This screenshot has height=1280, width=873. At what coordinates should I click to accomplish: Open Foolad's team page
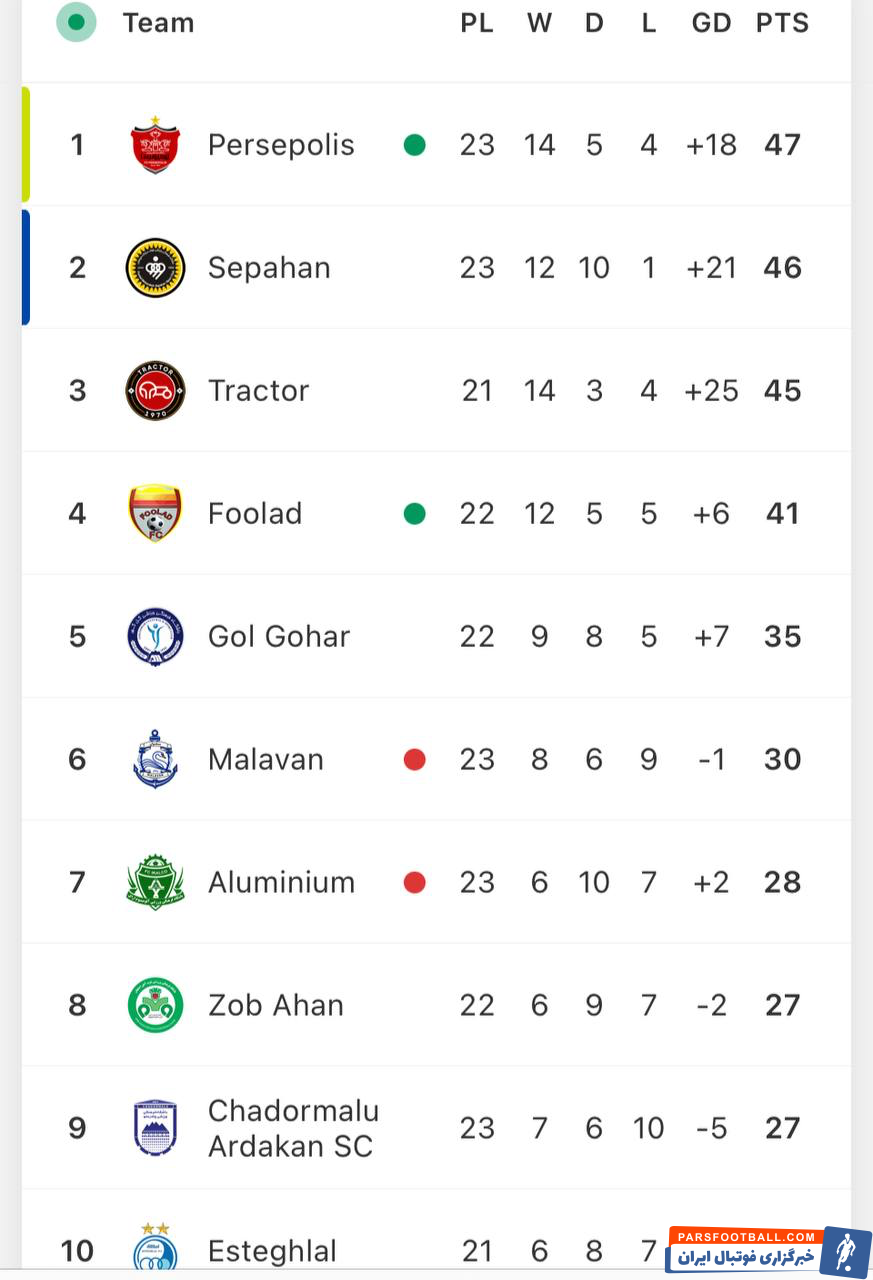[x=255, y=514]
